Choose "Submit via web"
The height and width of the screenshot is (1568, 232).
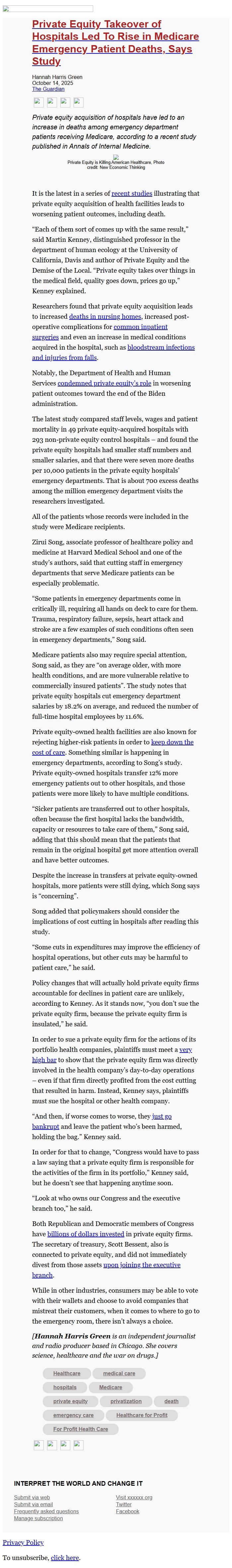(32, 1497)
